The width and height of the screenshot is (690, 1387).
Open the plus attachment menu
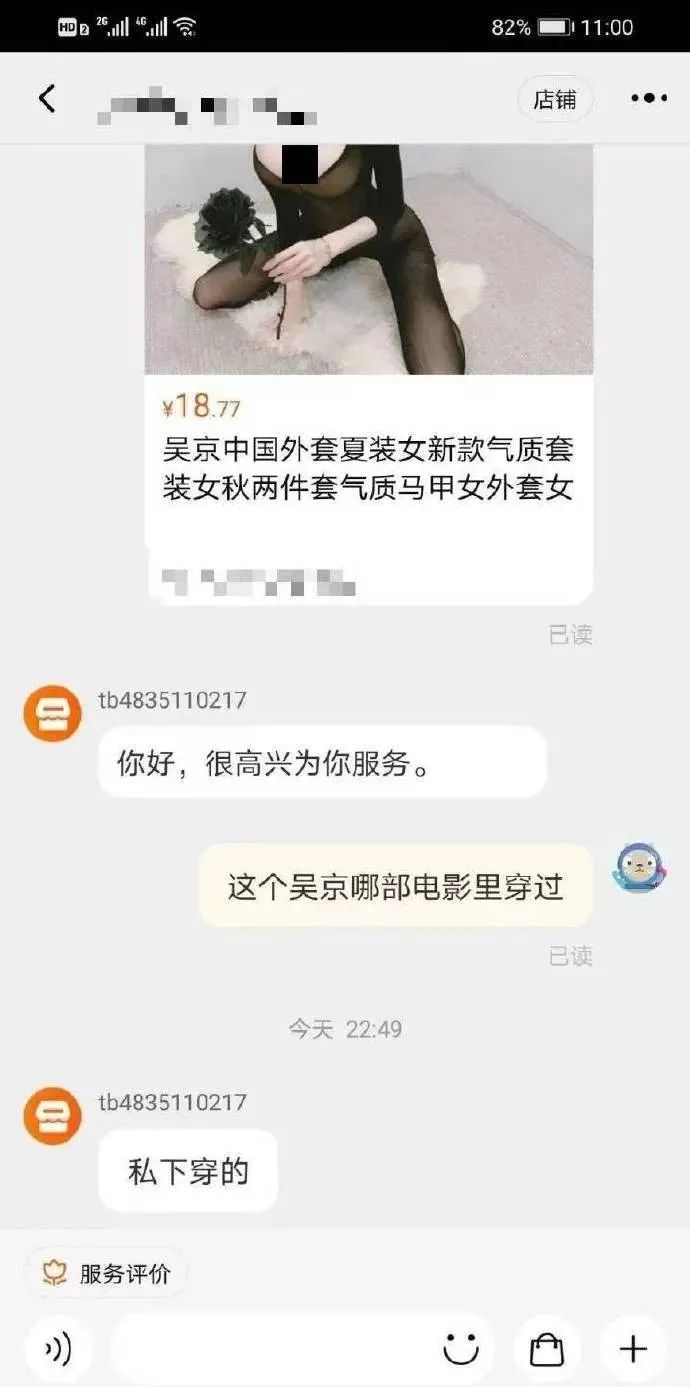[633, 1350]
